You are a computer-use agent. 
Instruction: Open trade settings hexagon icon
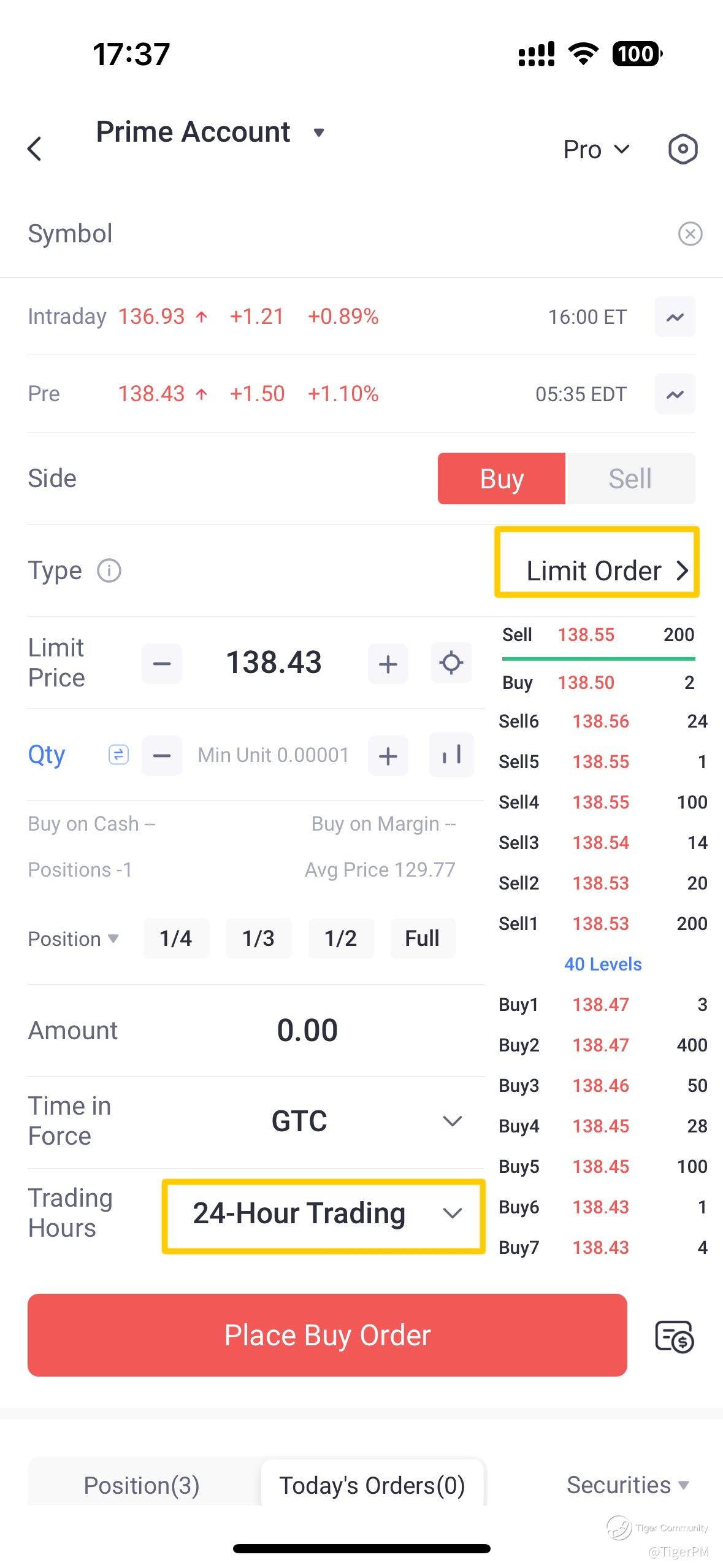(x=683, y=149)
